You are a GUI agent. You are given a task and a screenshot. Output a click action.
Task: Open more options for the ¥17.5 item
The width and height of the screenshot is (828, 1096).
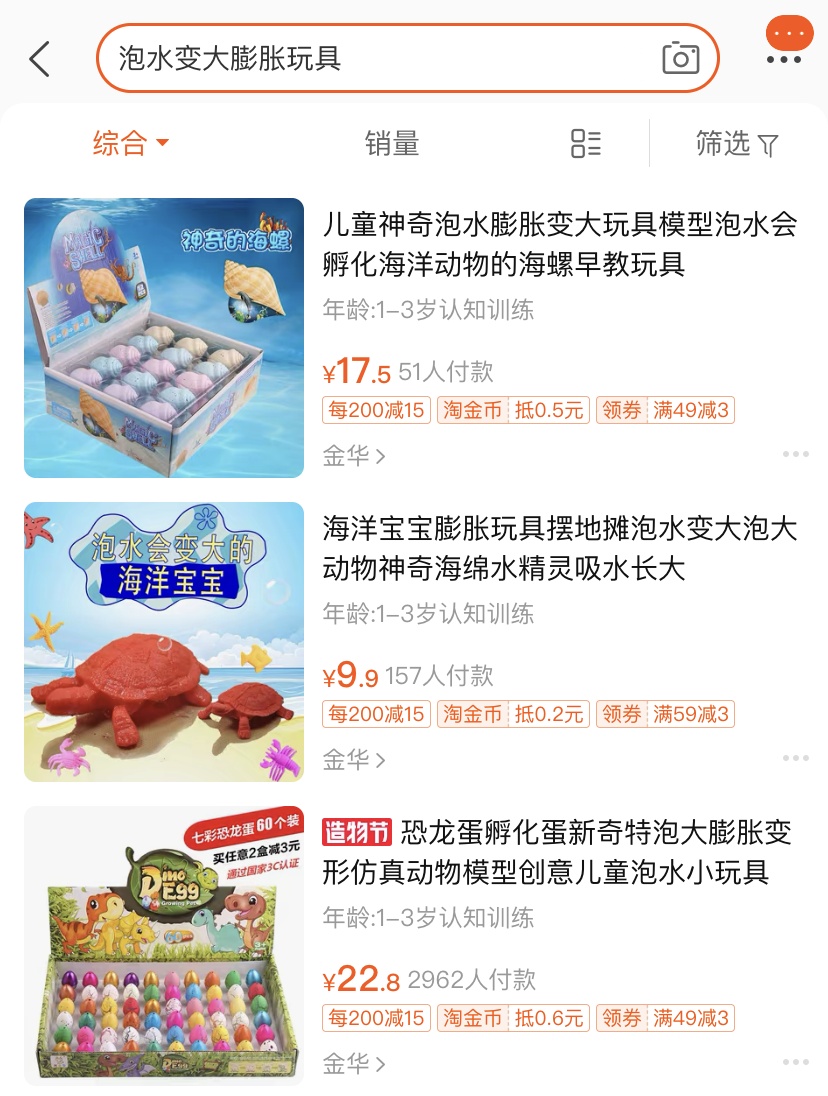796,455
